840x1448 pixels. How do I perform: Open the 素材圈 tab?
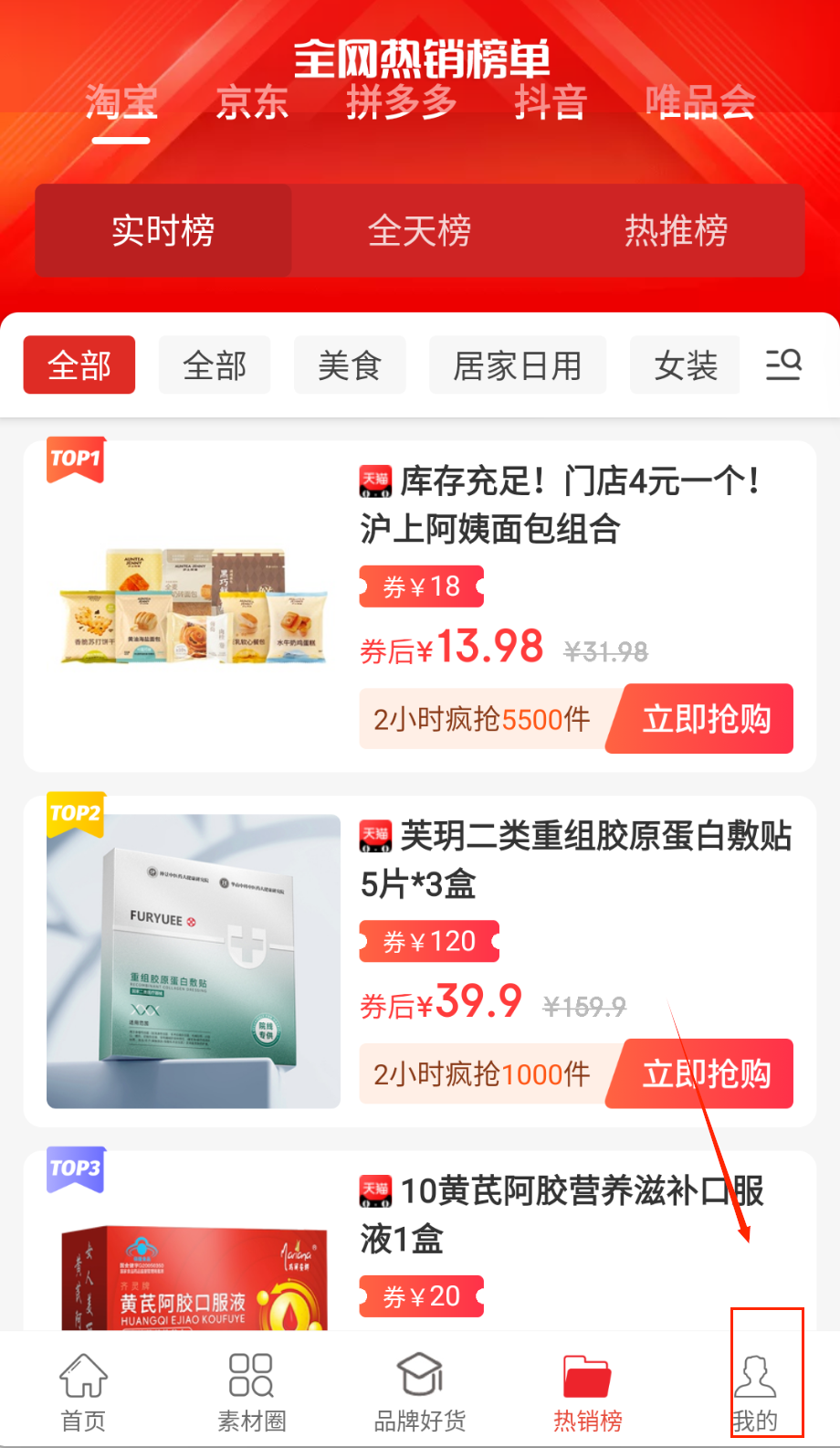251,1392
